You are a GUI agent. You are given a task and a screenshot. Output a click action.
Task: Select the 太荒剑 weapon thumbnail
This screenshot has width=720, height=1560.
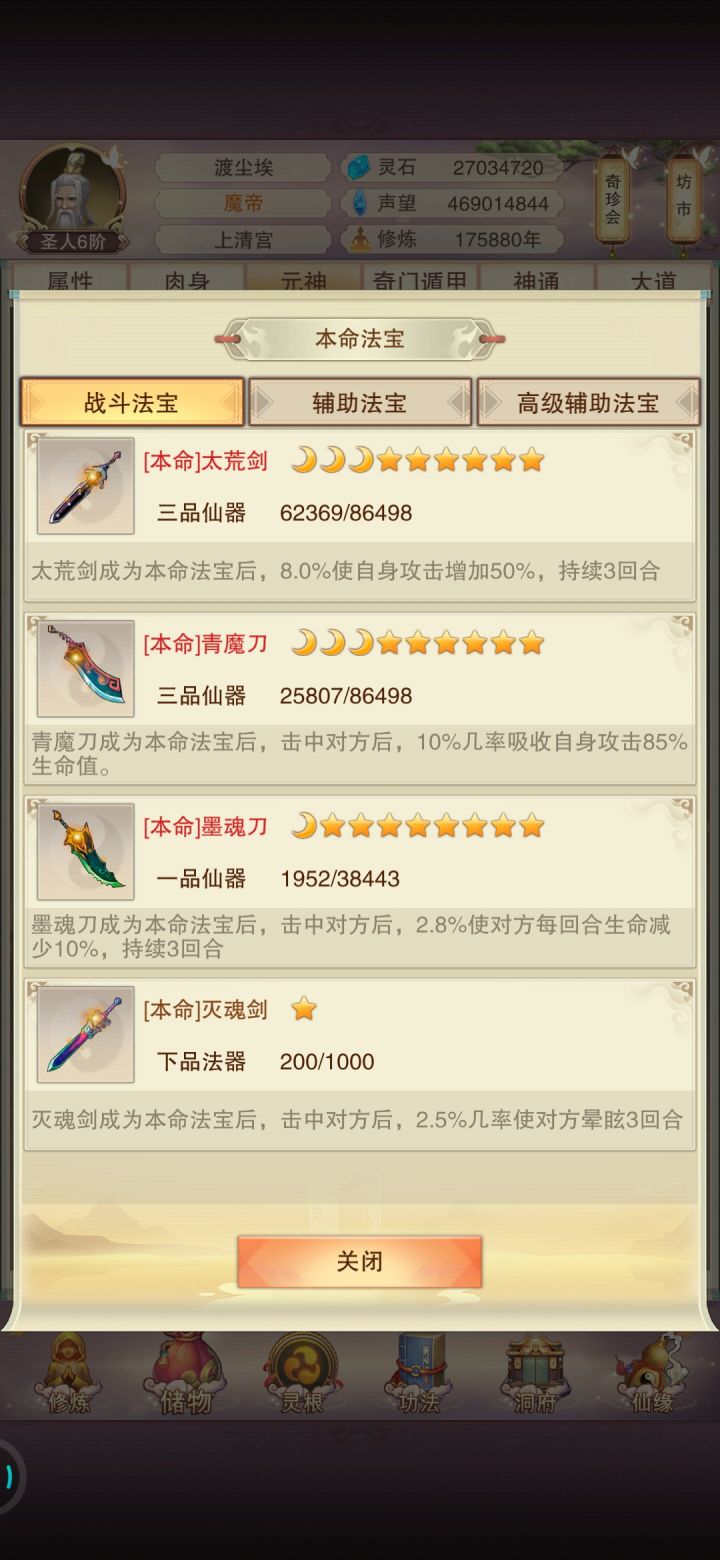tap(84, 487)
